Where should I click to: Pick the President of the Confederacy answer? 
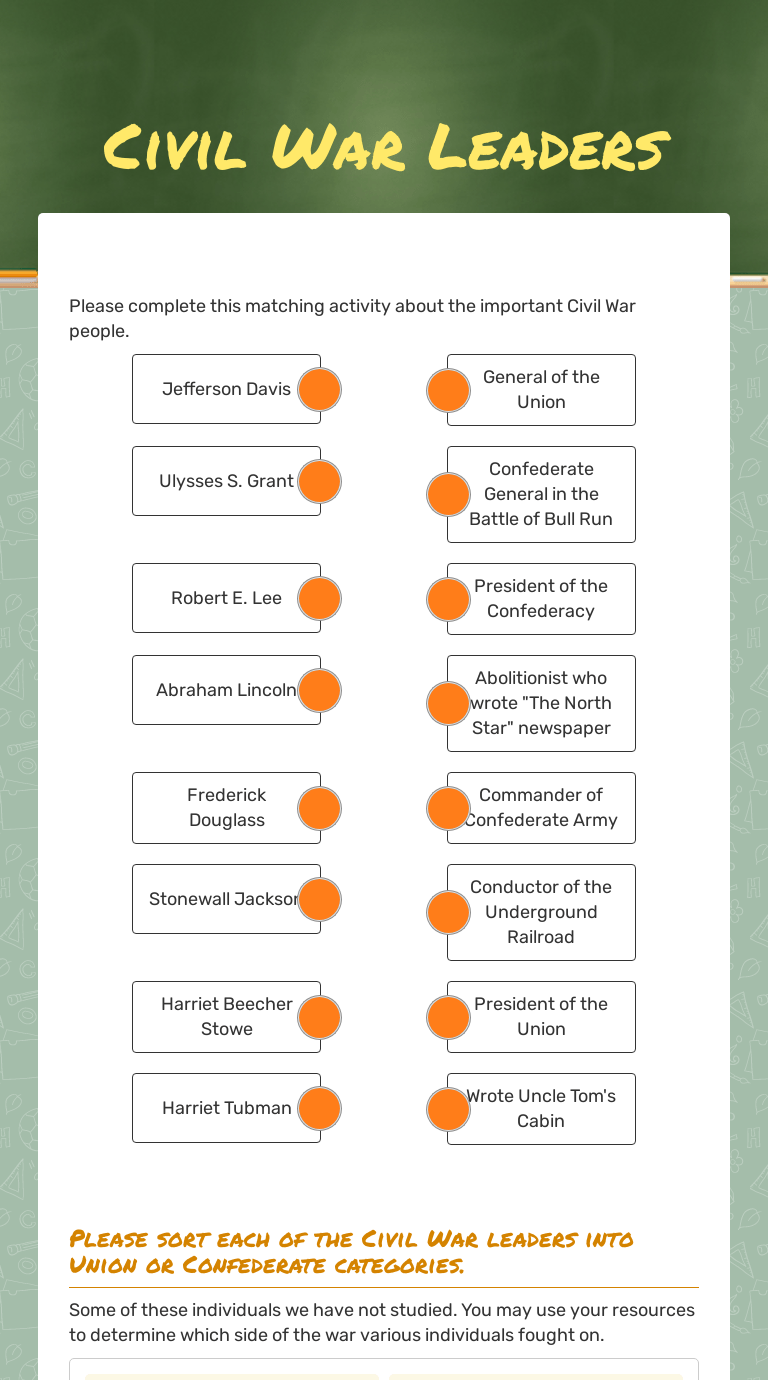pos(541,599)
